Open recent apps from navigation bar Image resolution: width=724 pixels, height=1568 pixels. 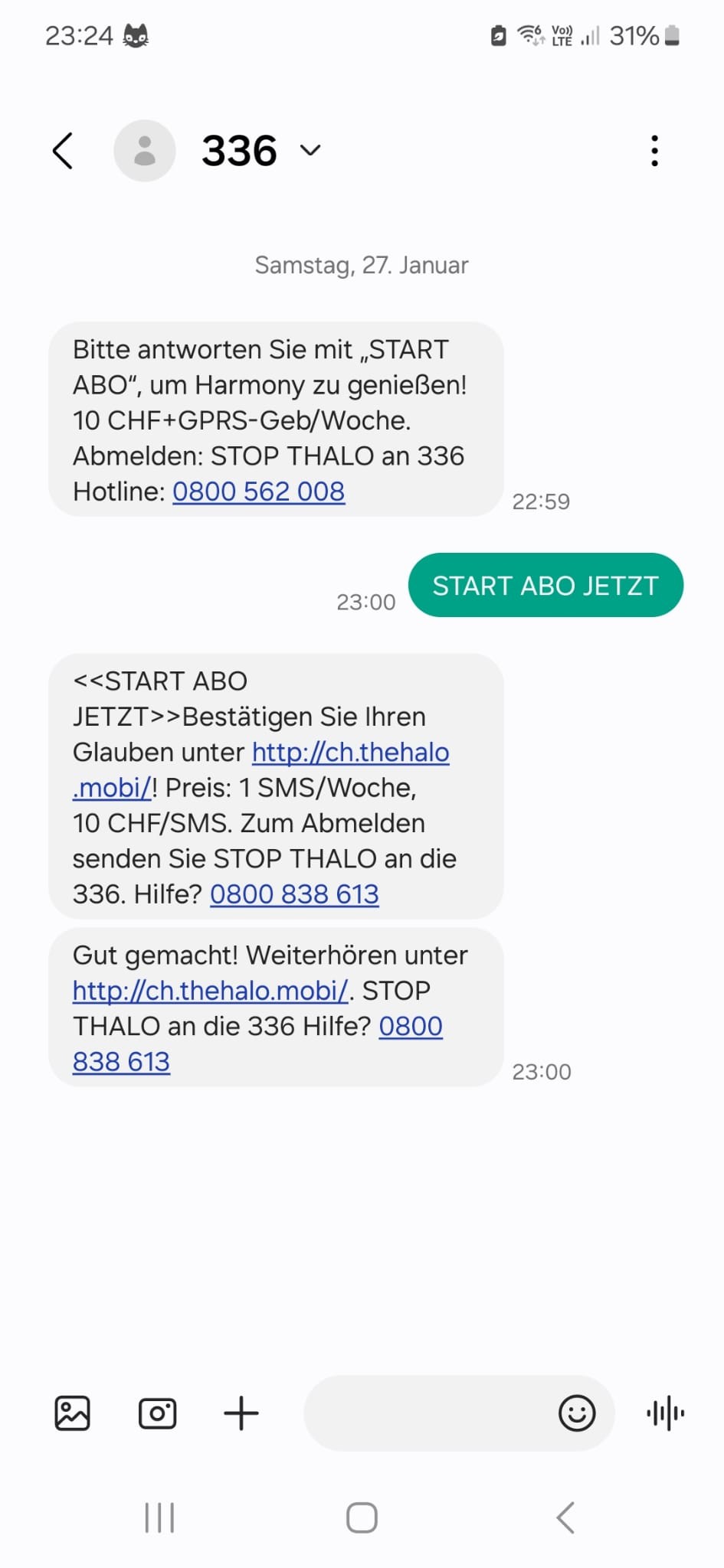point(159,1517)
